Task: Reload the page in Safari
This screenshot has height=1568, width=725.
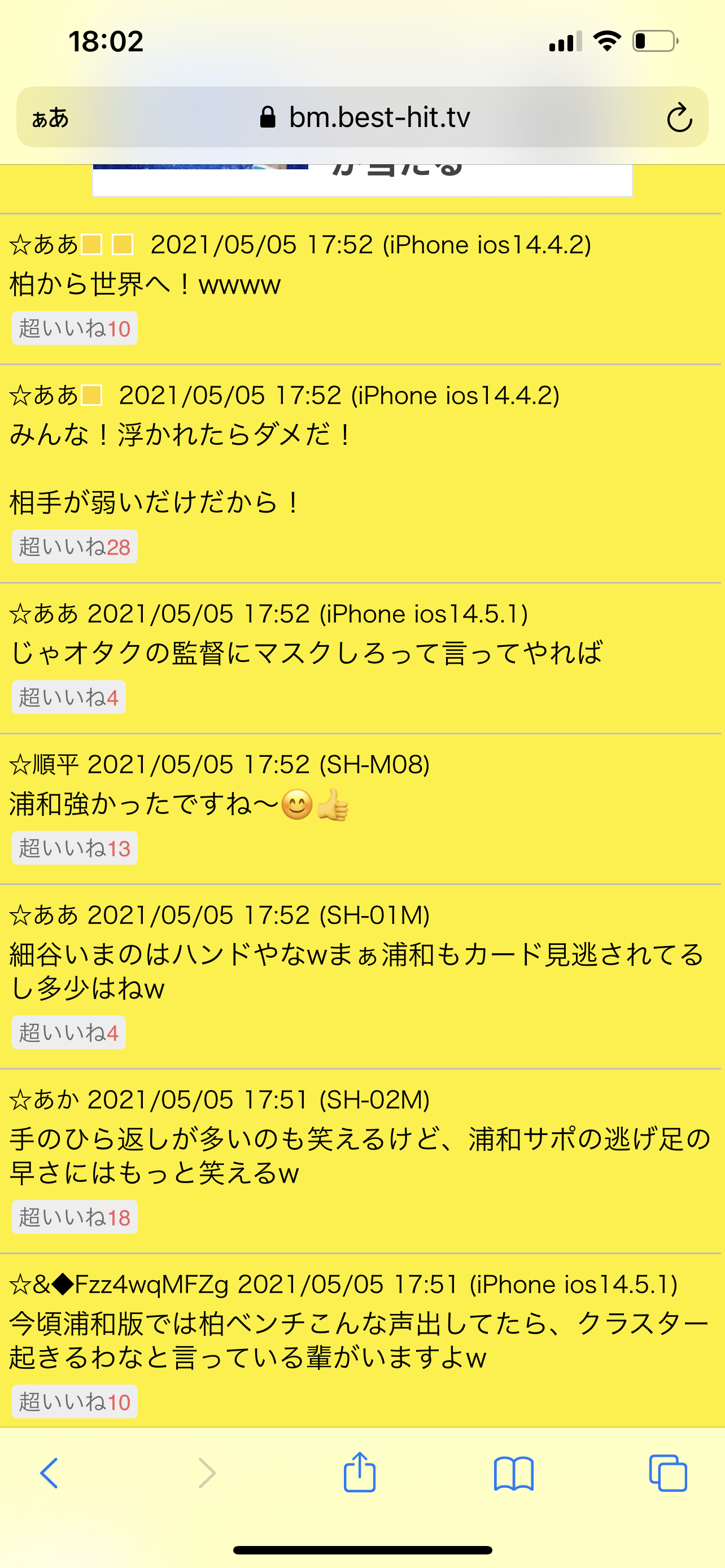Action: (679, 117)
